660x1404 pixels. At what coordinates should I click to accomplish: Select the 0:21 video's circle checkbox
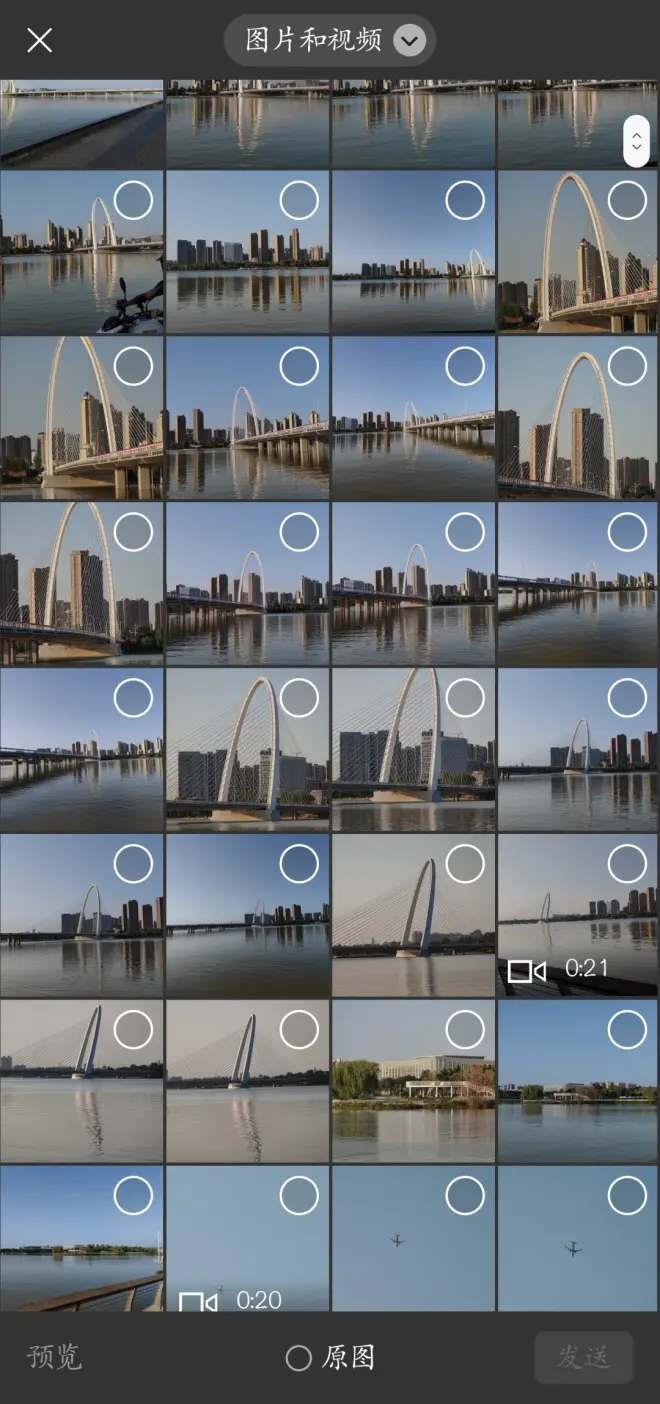point(627,864)
